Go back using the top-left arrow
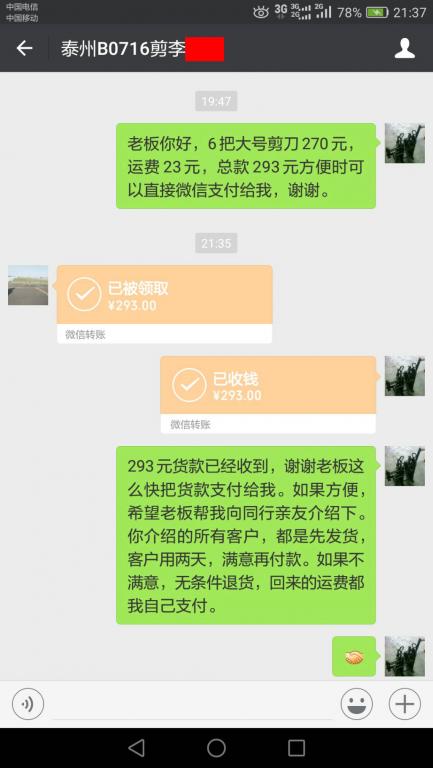433x768 pixels. click(24, 48)
